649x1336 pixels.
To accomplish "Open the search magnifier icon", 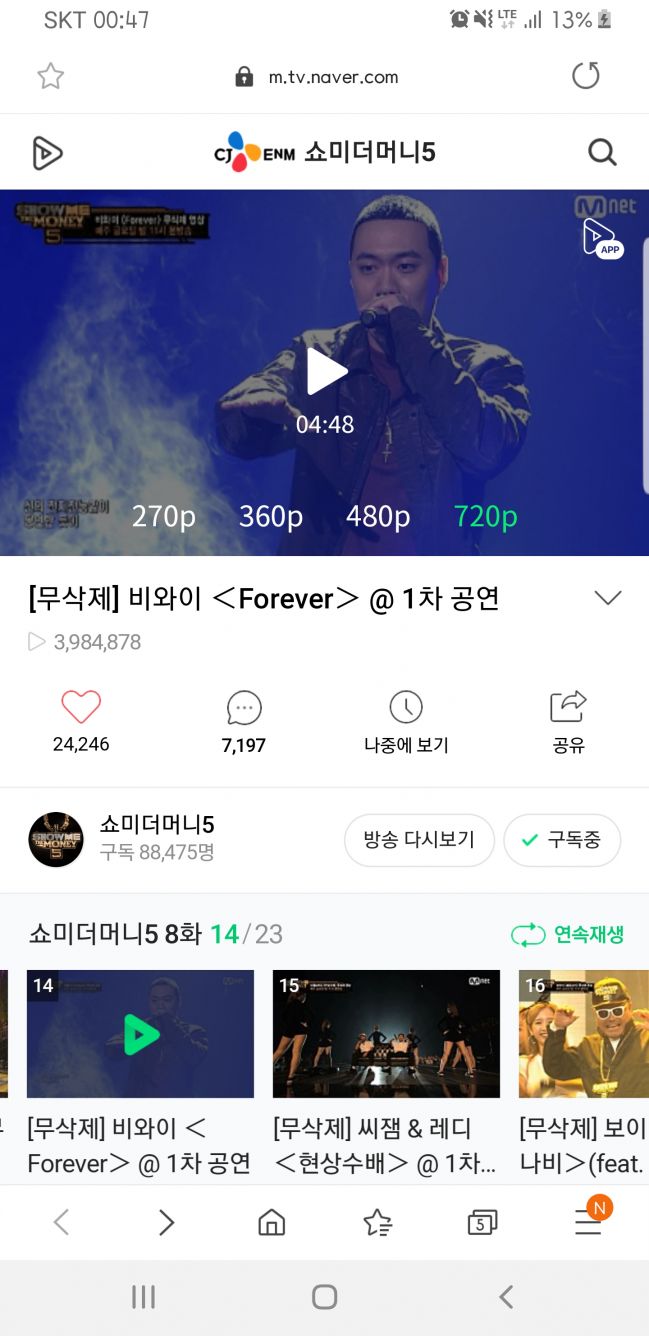I will point(602,152).
